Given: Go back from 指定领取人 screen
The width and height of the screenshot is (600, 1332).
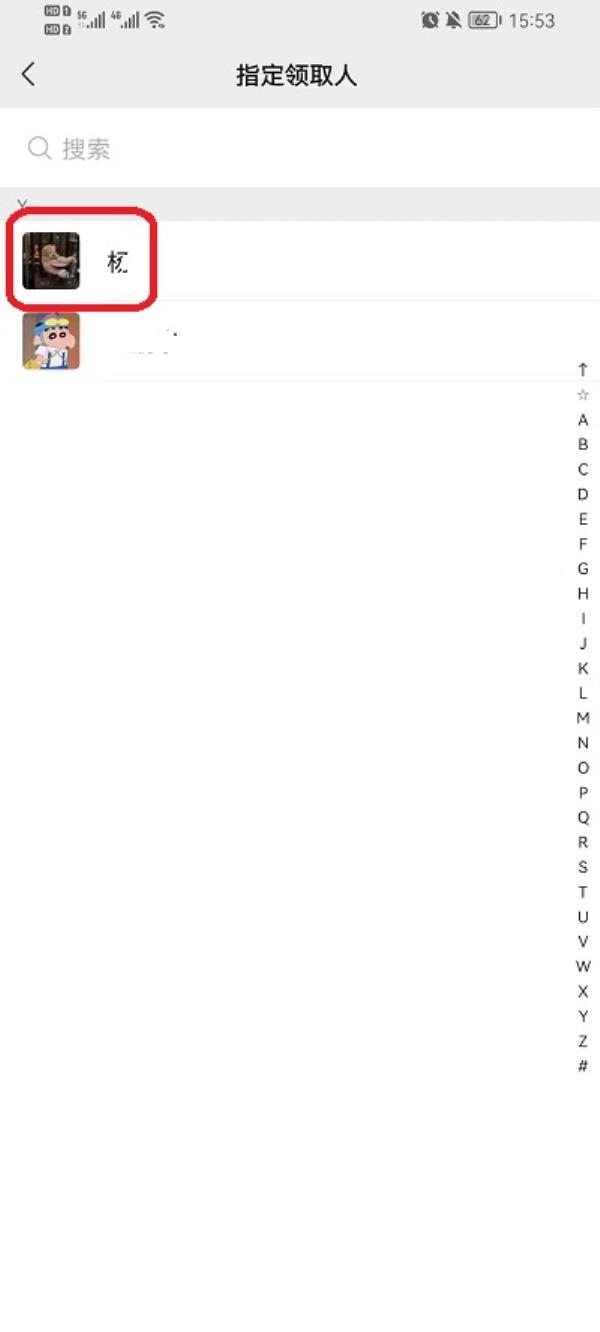Looking at the screenshot, I should tap(28, 74).
